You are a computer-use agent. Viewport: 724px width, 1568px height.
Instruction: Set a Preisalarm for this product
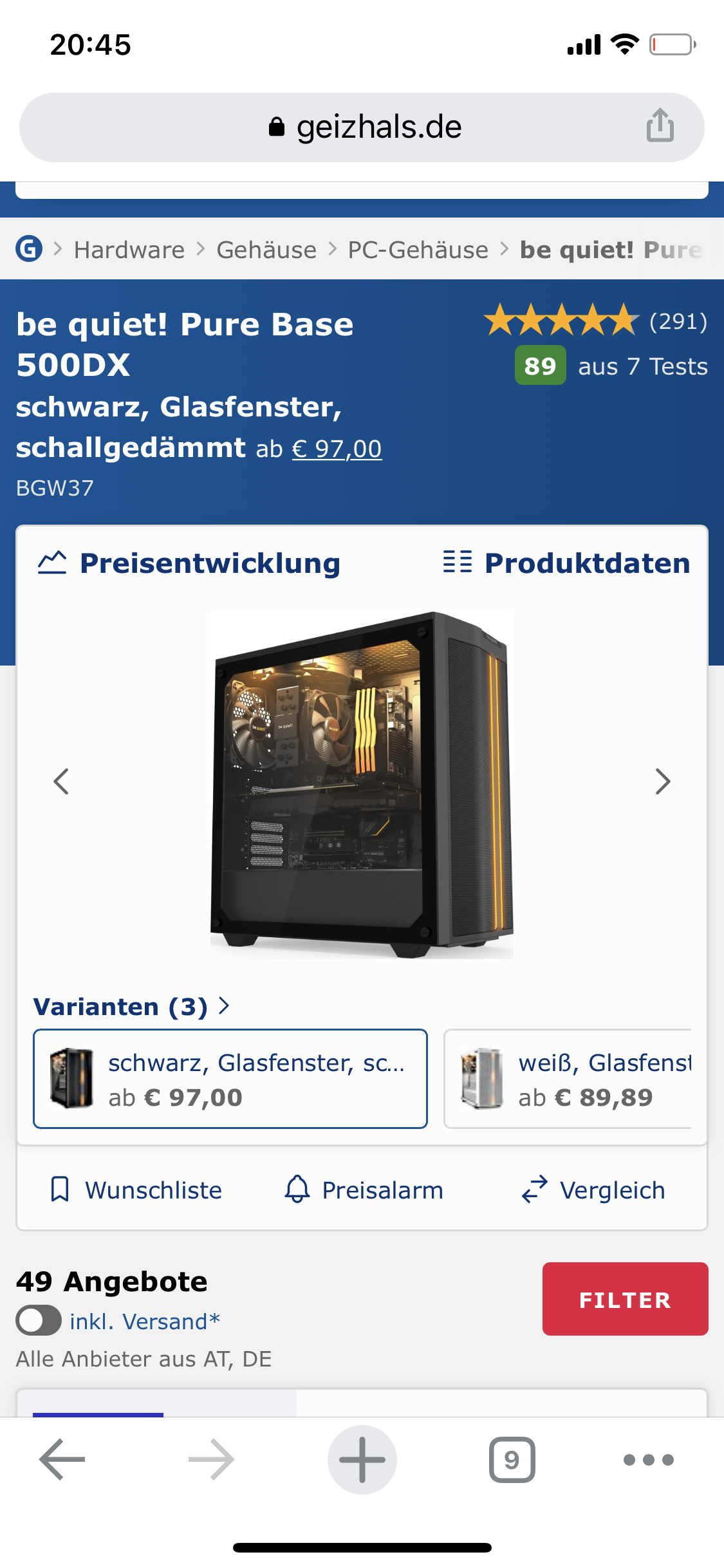[364, 1190]
